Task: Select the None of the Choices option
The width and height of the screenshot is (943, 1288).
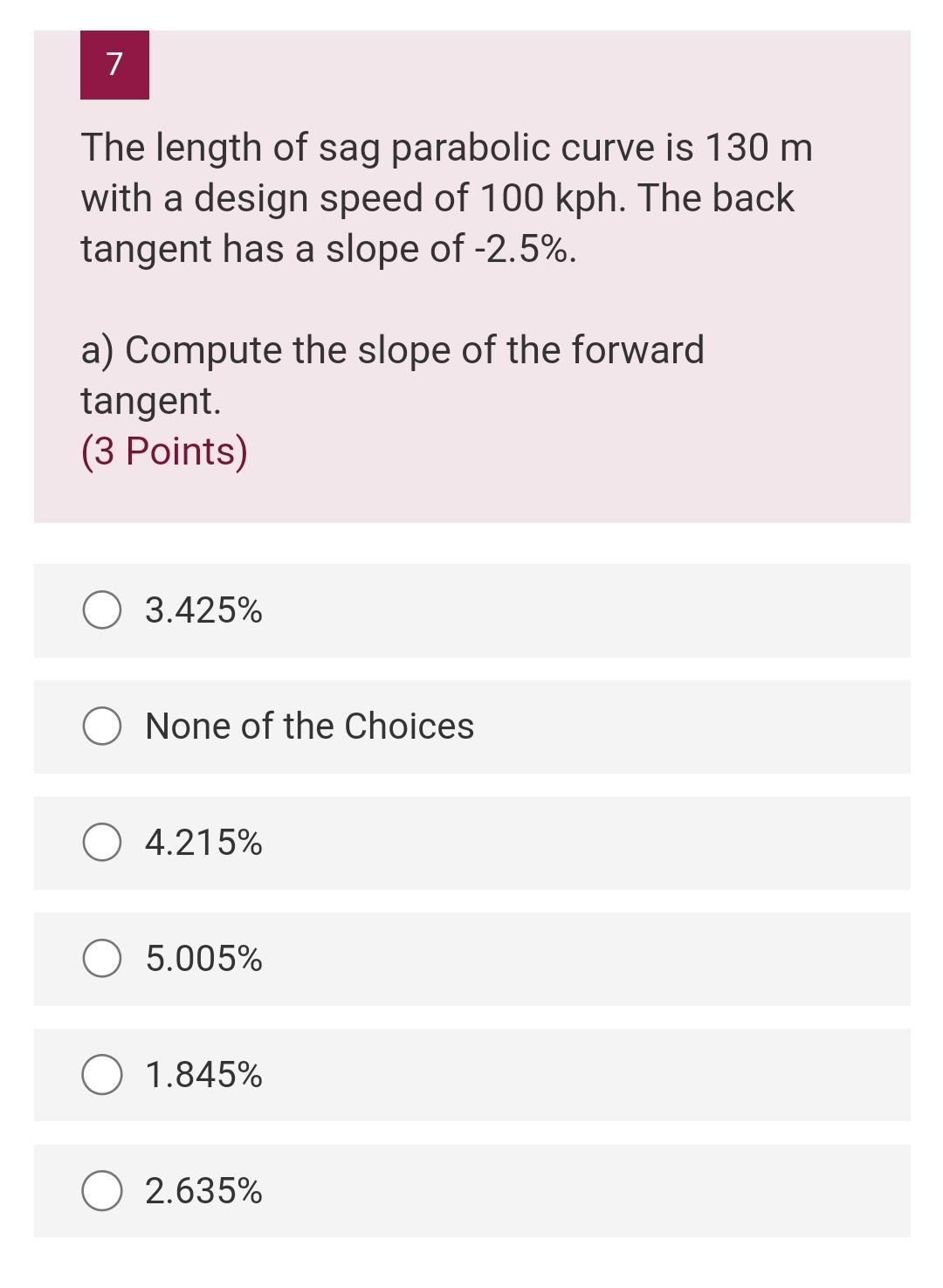Action: click(x=102, y=727)
